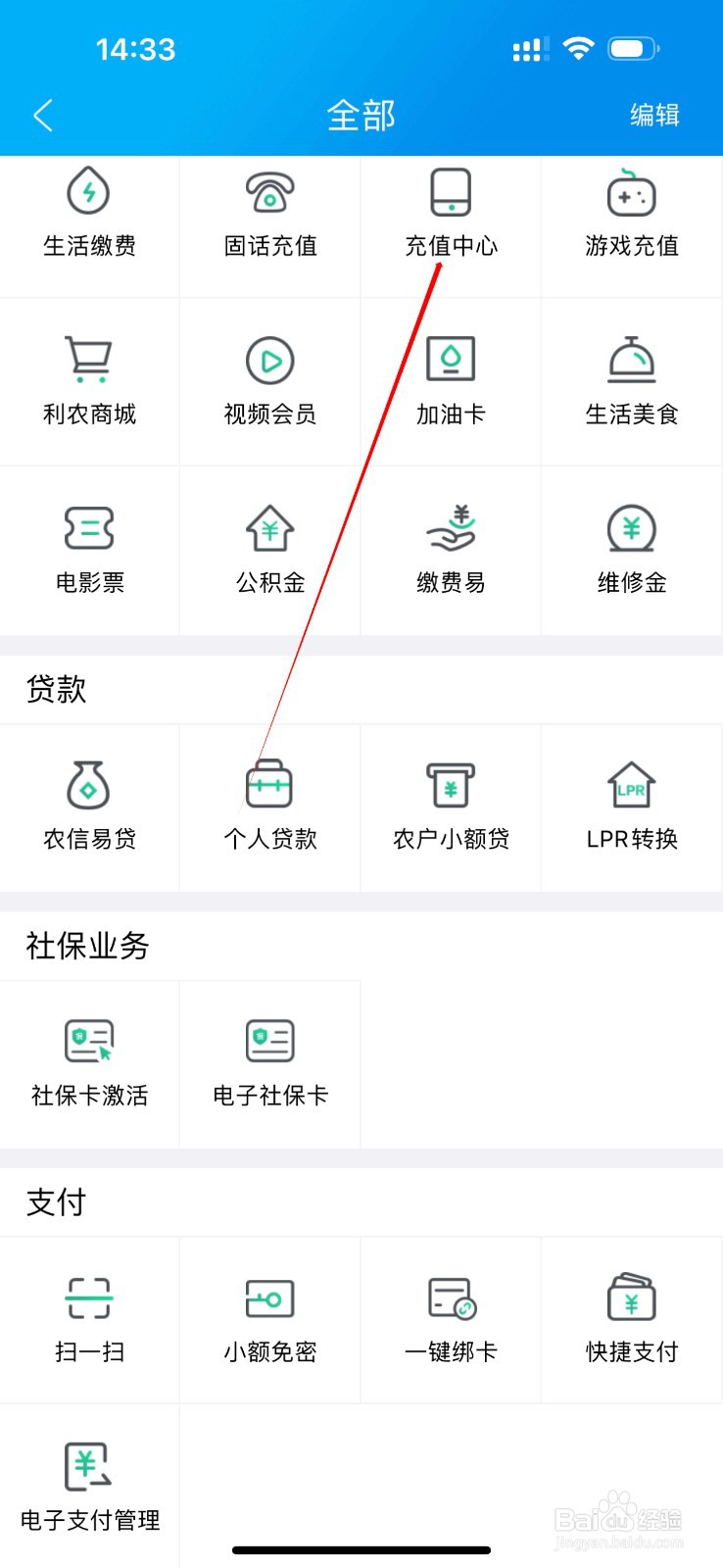The width and height of the screenshot is (723, 1568).
Task: Select the 缴费易 payment service icon
Action: coord(451,551)
